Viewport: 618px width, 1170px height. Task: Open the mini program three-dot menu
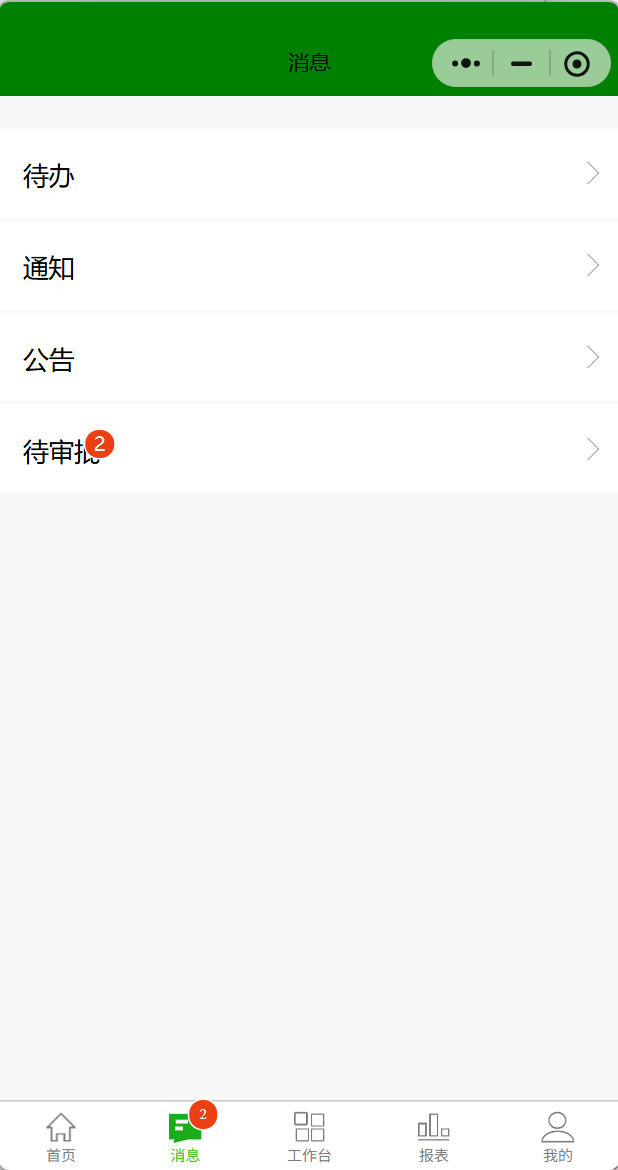point(466,64)
